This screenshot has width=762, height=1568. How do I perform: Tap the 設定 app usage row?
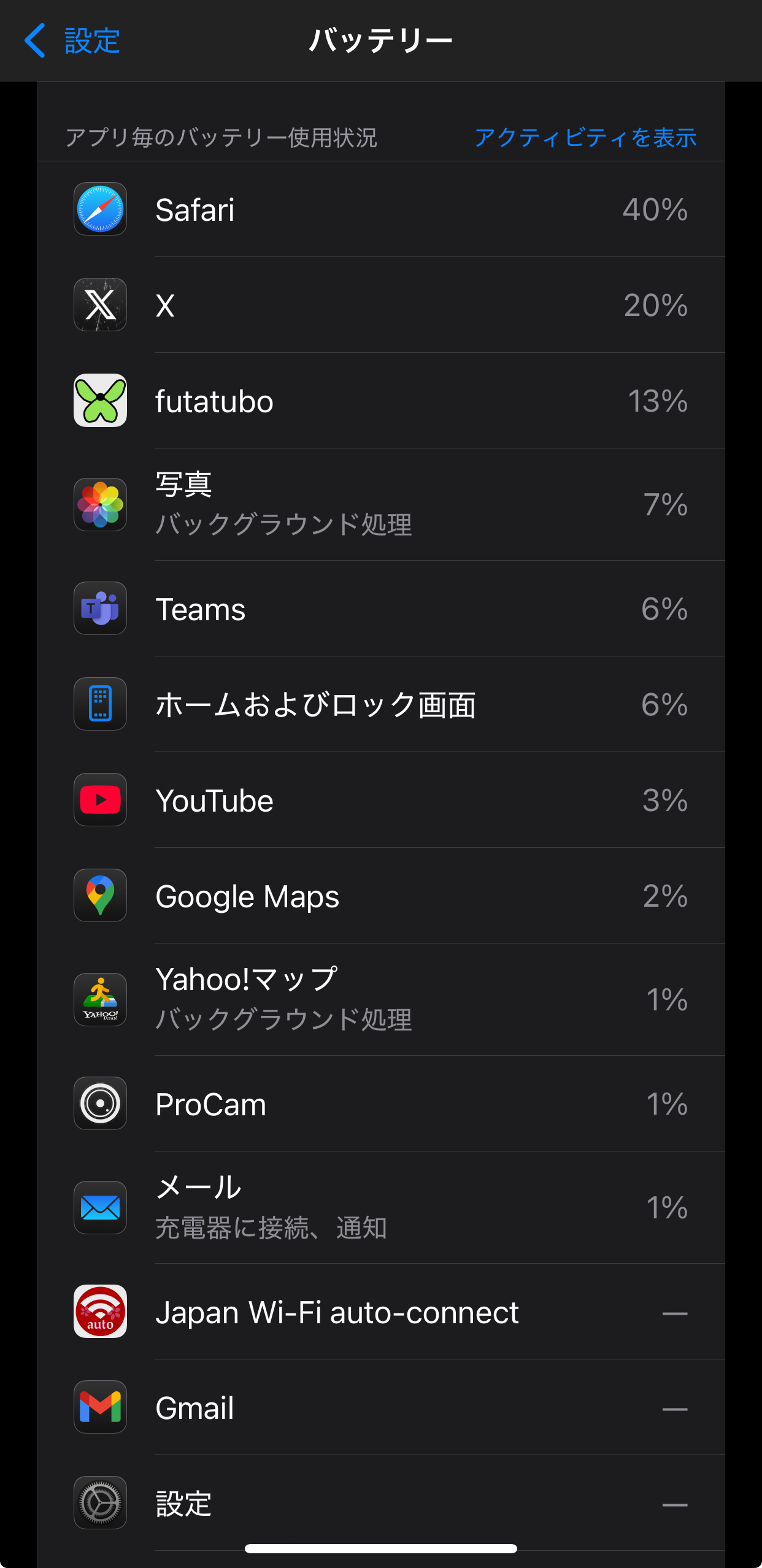381,1503
